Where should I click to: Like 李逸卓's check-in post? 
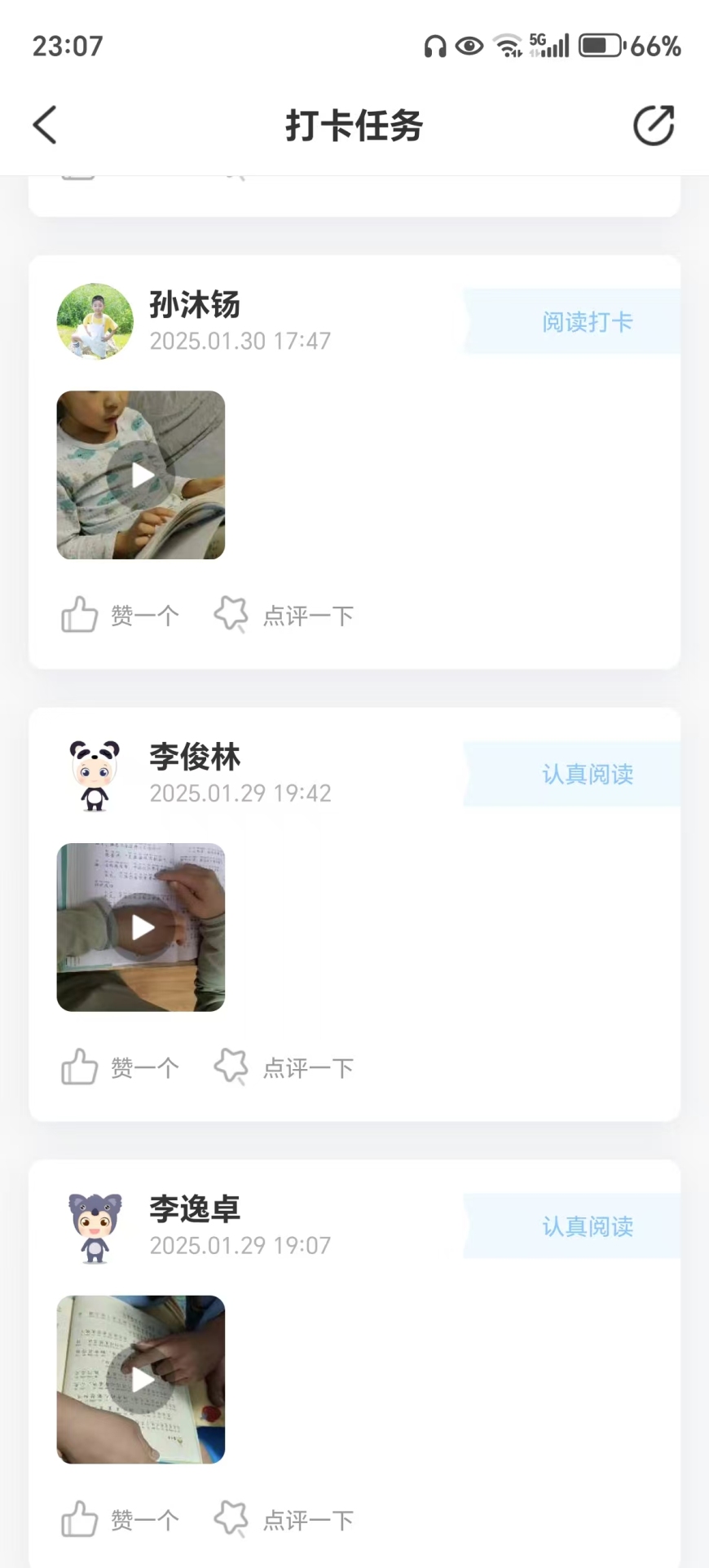pyautogui.click(x=121, y=1520)
